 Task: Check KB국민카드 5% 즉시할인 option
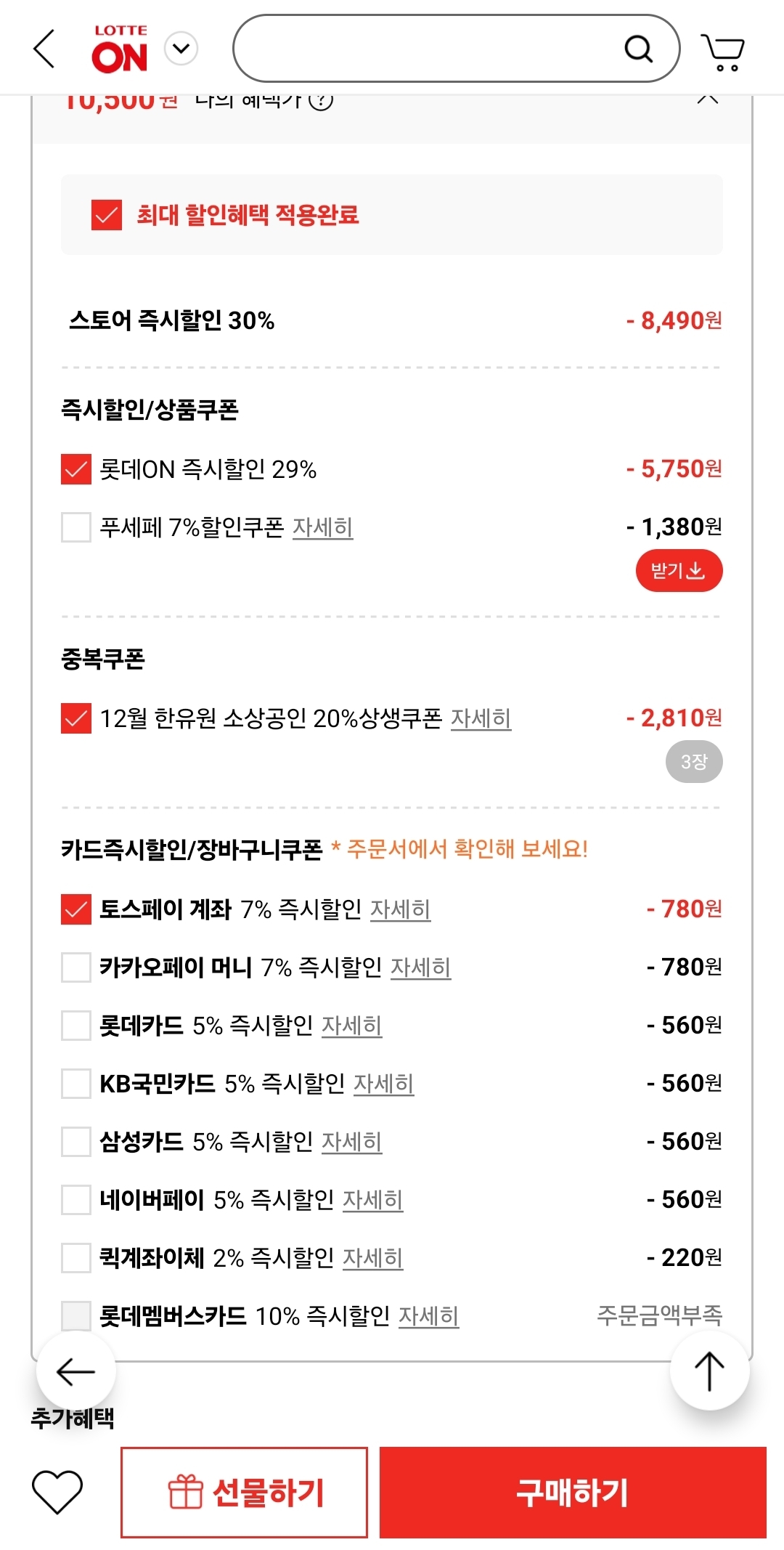pos(76,1084)
